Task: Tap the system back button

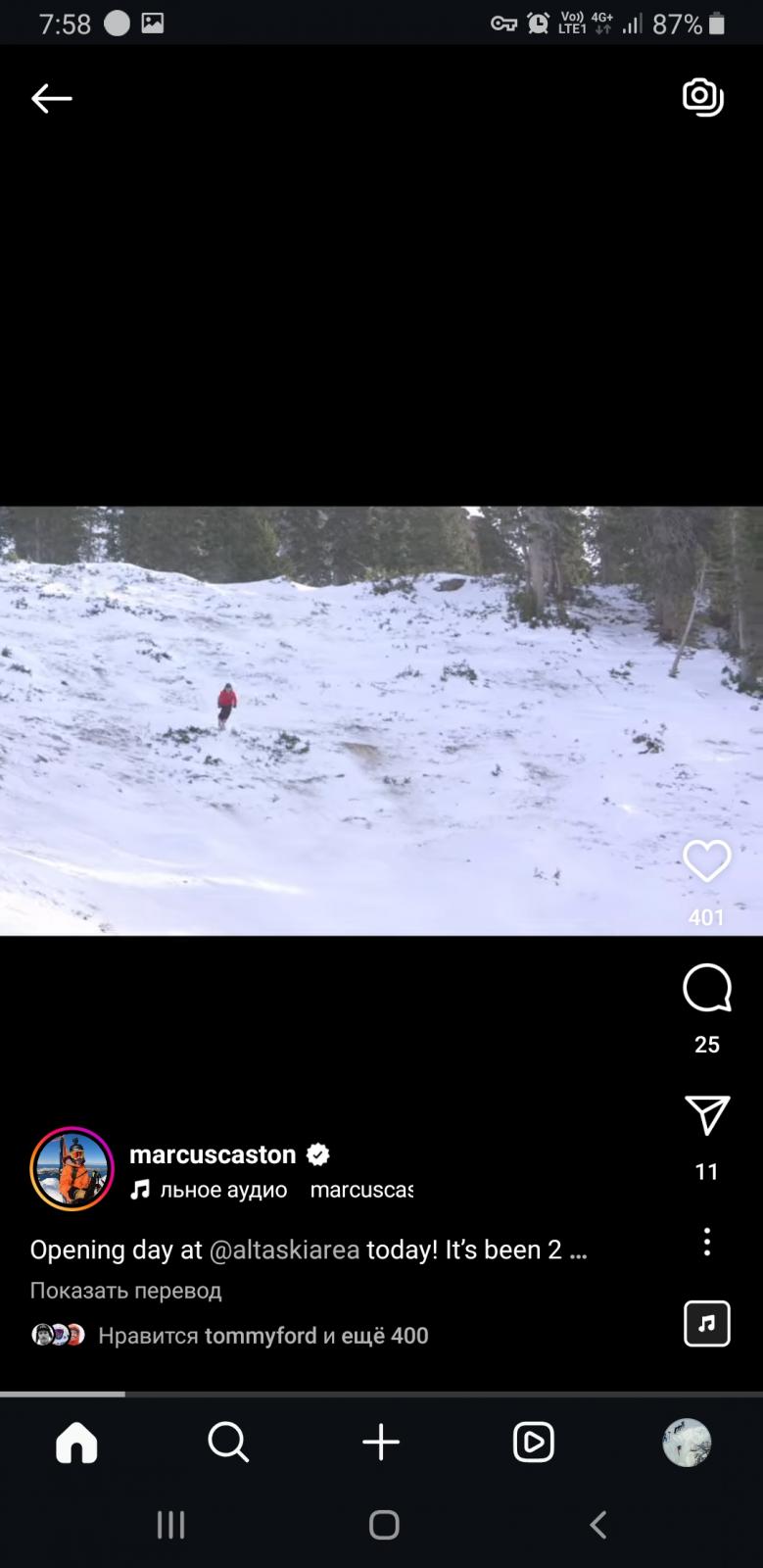Action: (x=598, y=1525)
